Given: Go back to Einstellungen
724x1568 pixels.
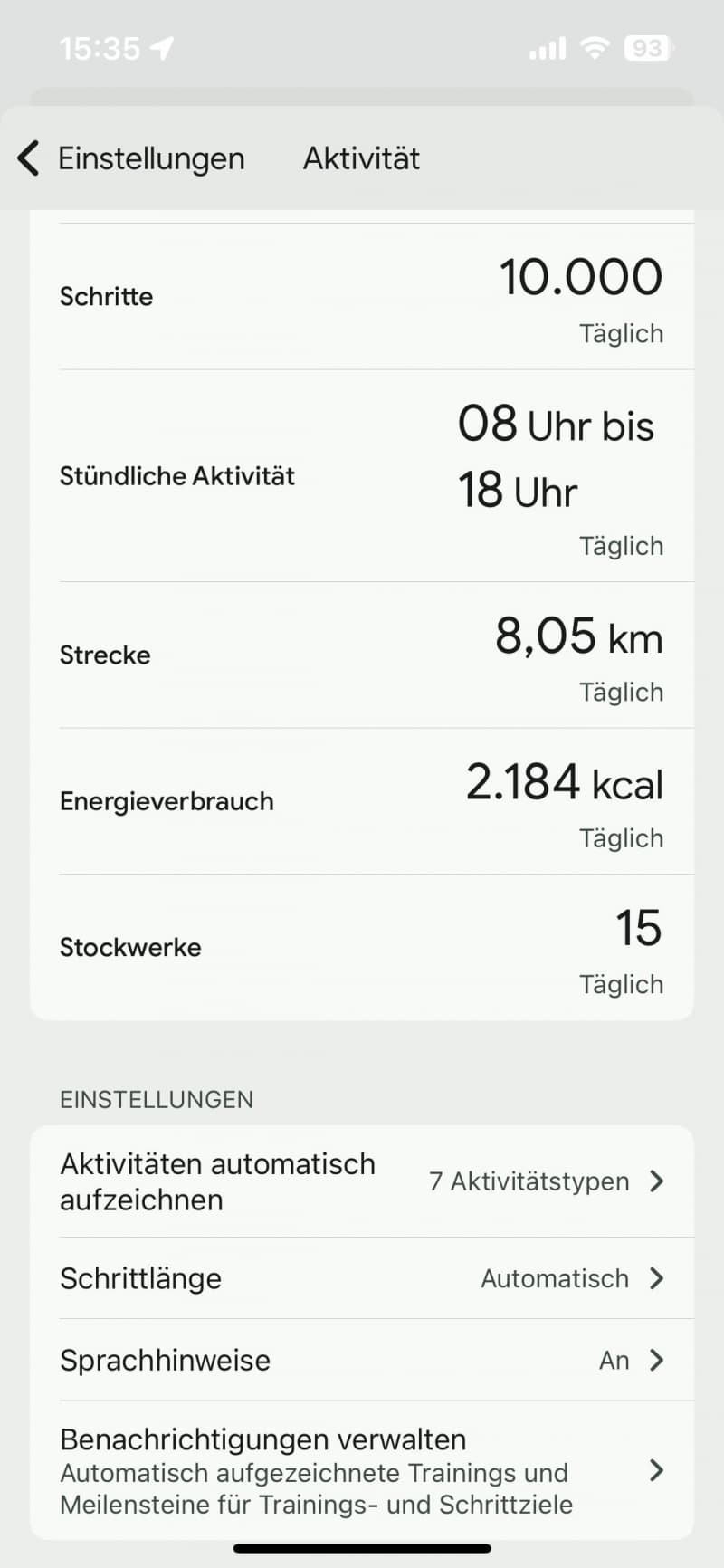Looking at the screenshot, I should 131,158.
